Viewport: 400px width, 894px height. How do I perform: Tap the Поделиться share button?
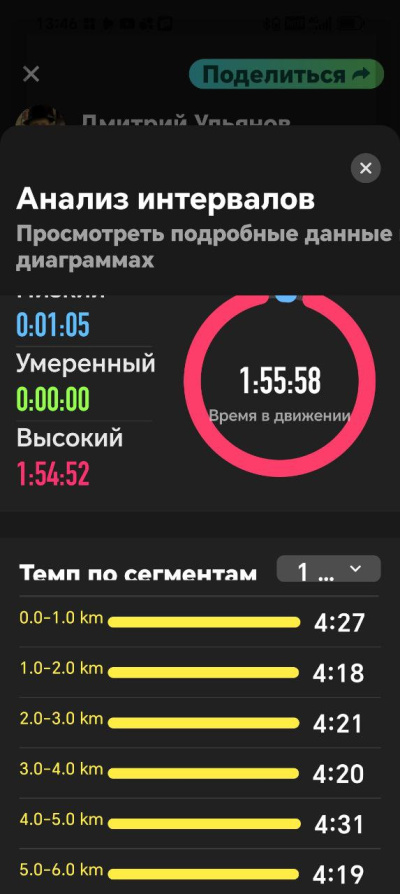(x=287, y=74)
